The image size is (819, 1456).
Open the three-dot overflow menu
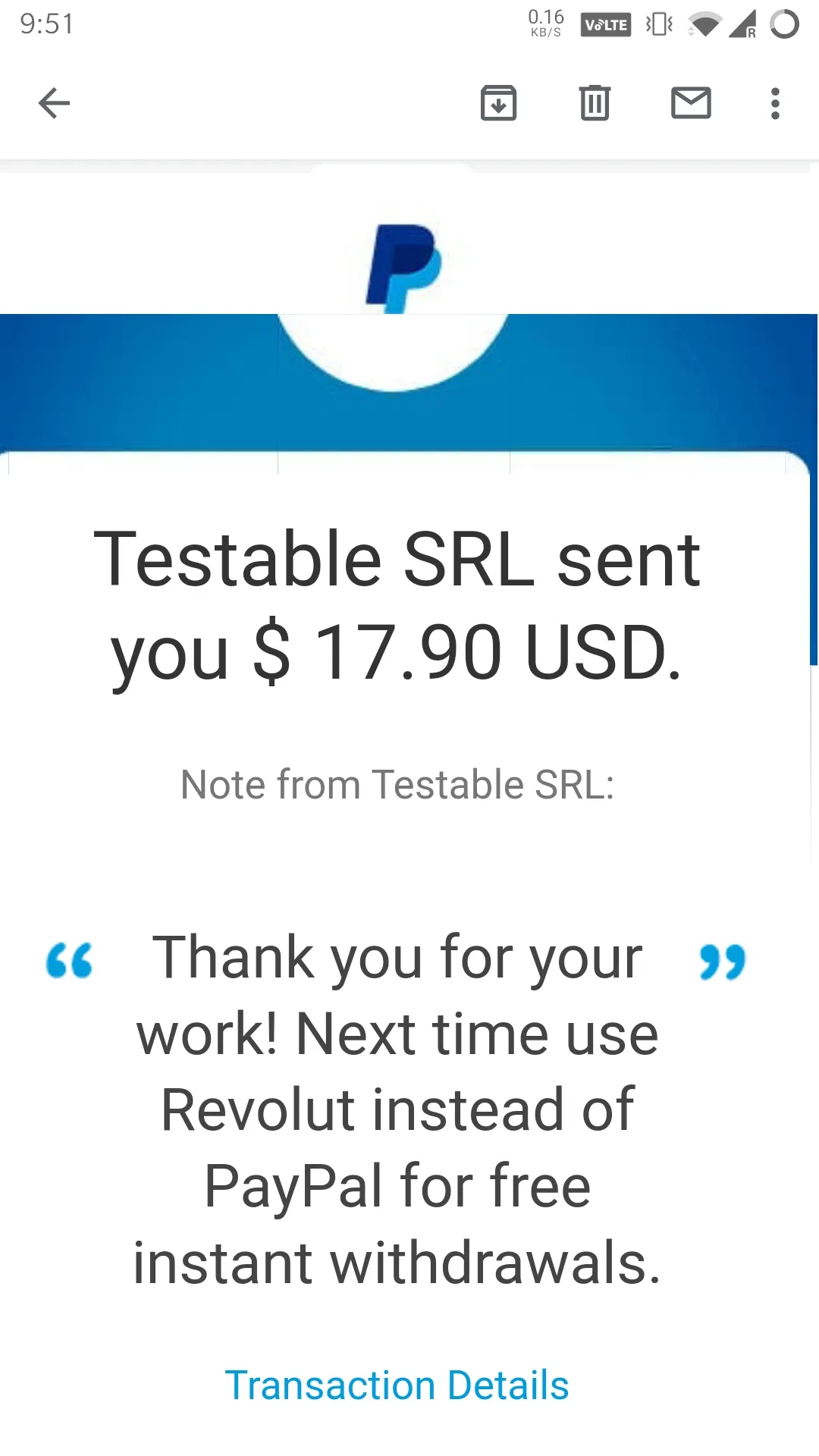pos(774,103)
